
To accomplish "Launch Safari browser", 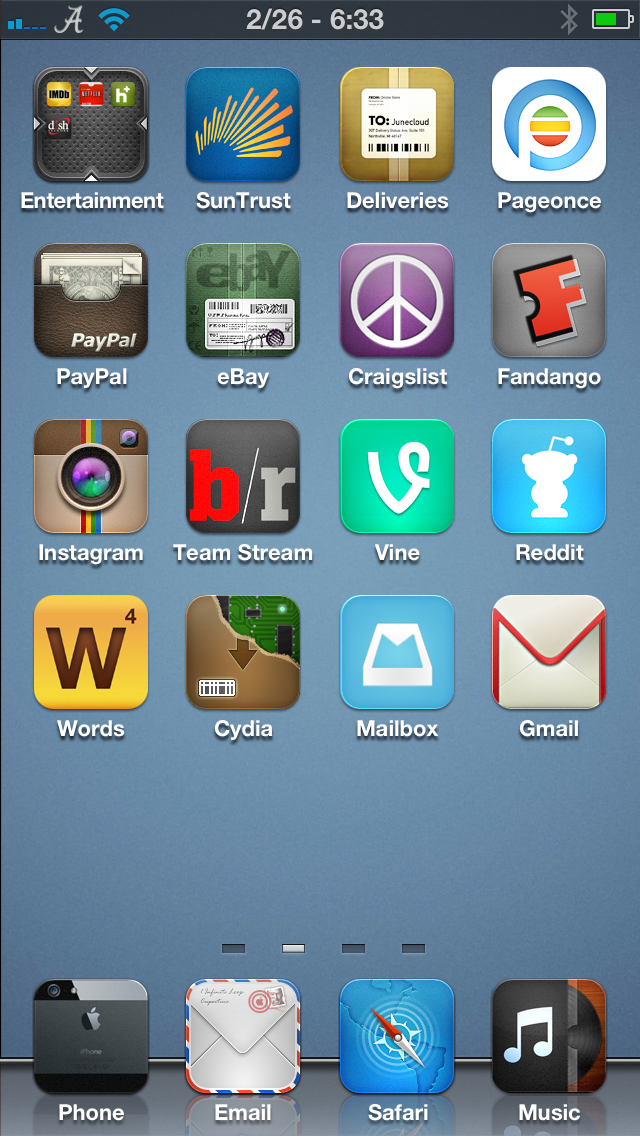I will (x=396, y=1036).
